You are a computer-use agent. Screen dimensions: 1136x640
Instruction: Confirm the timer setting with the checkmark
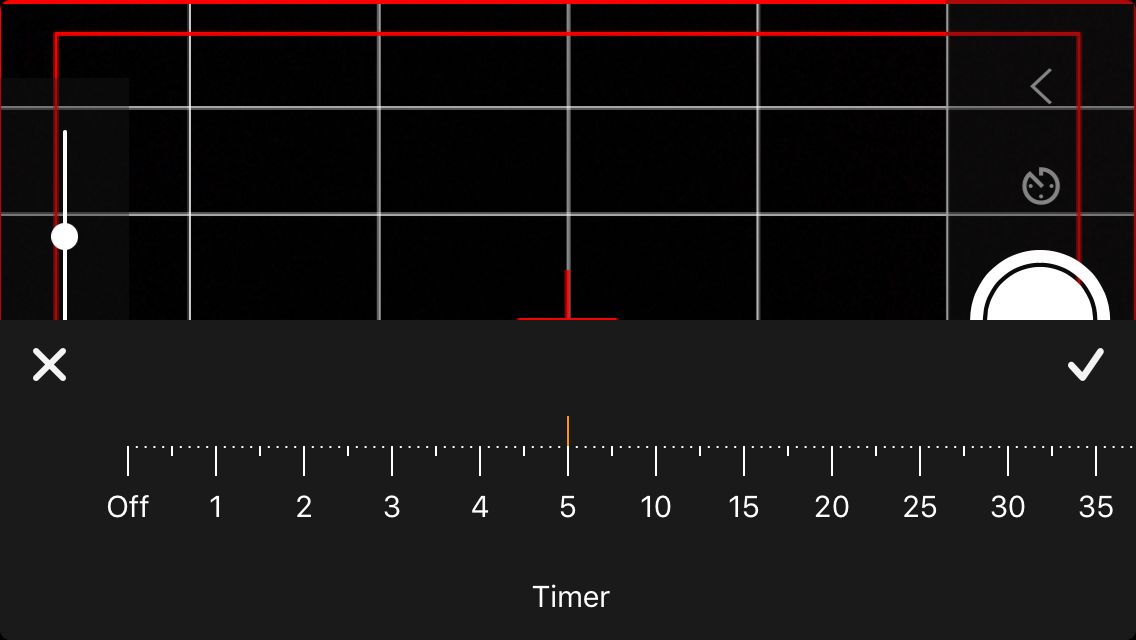(x=1085, y=365)
